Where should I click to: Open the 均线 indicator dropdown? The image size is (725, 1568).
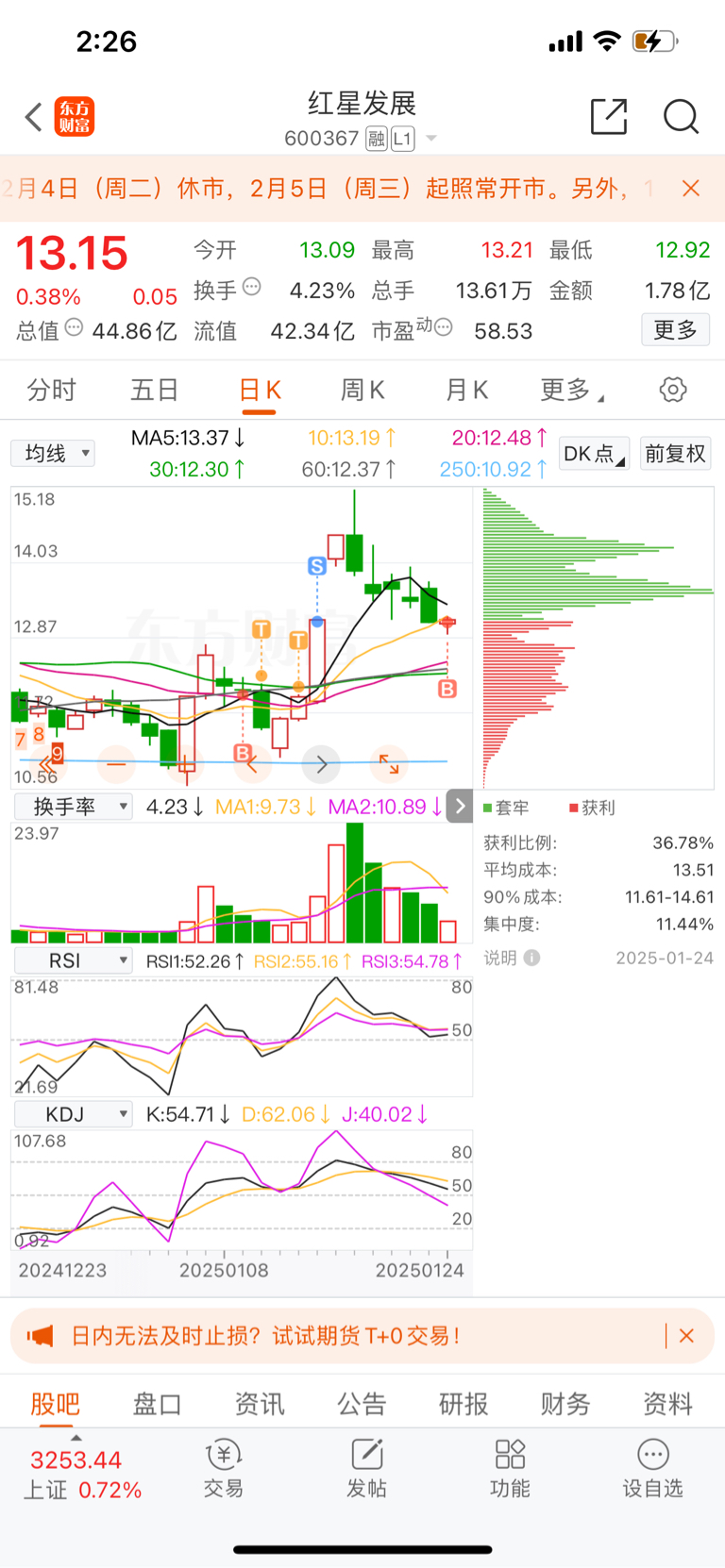(x=53, y=454)
